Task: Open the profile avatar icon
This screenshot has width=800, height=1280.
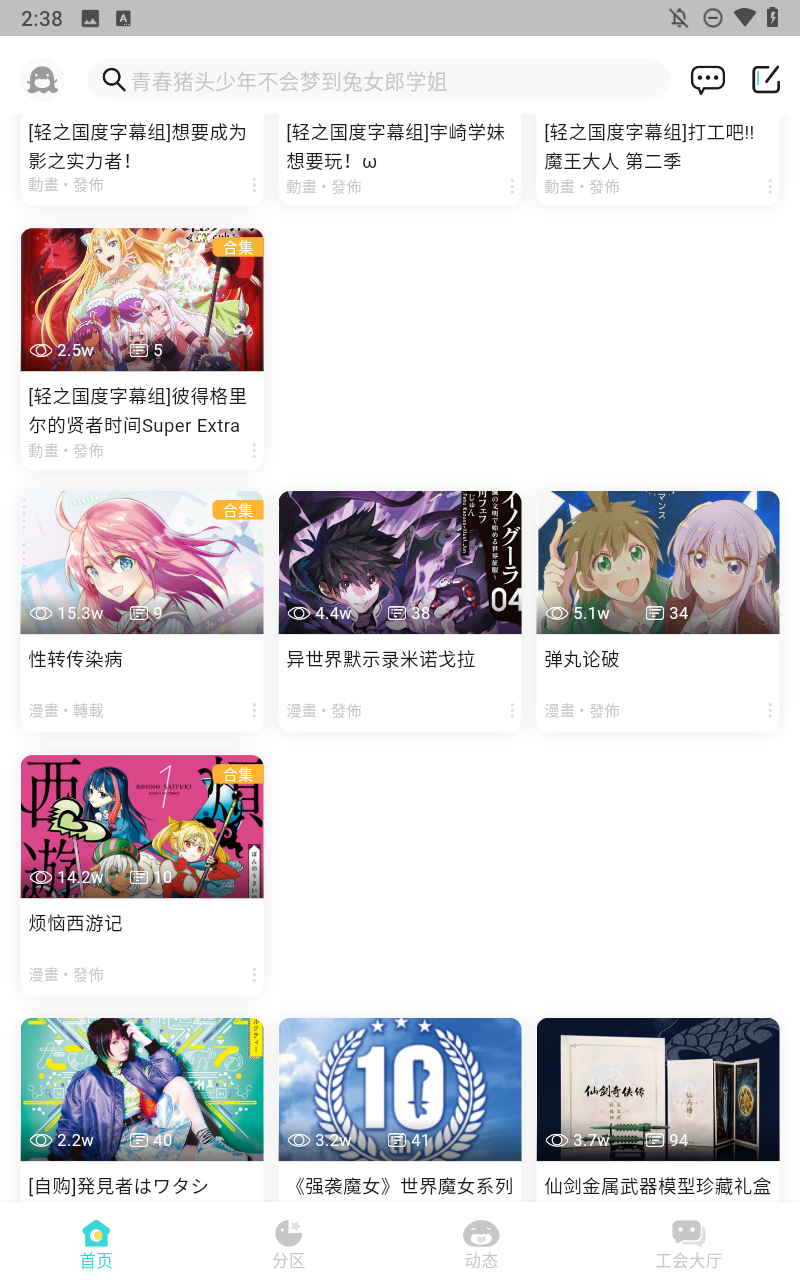Action: tap(42, 80)
